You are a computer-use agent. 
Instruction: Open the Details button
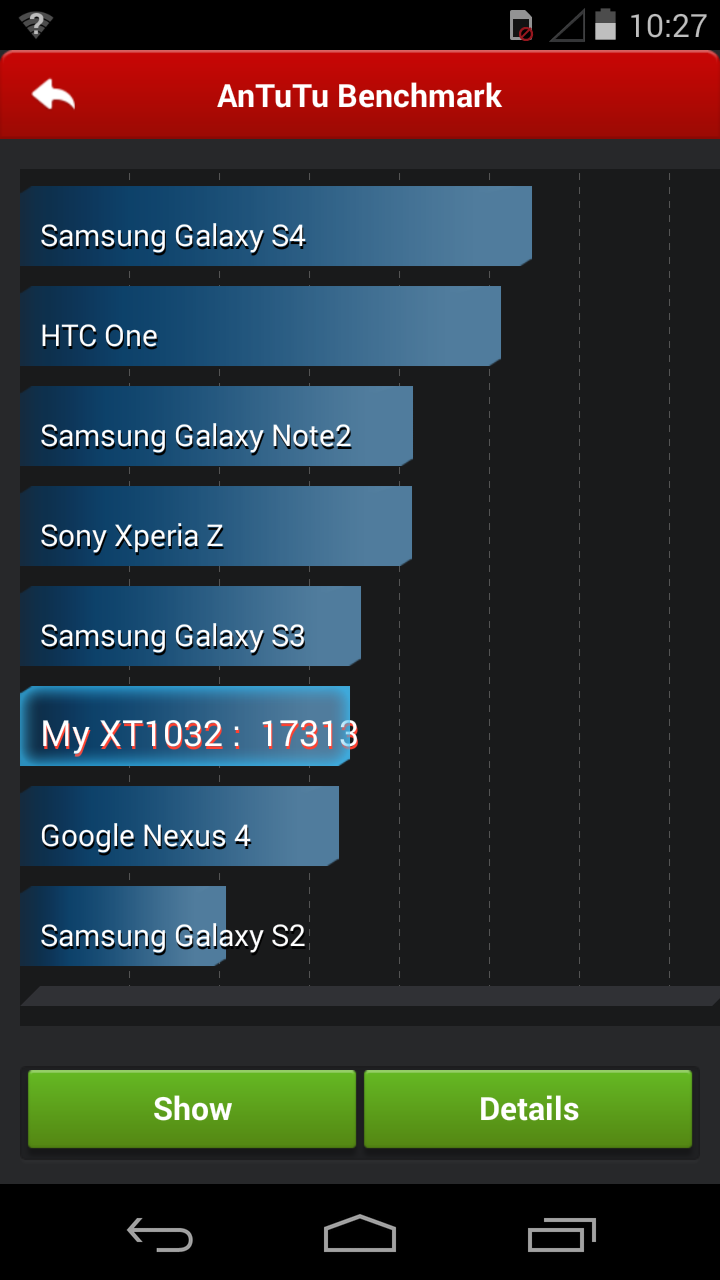tap(528, 1108)
